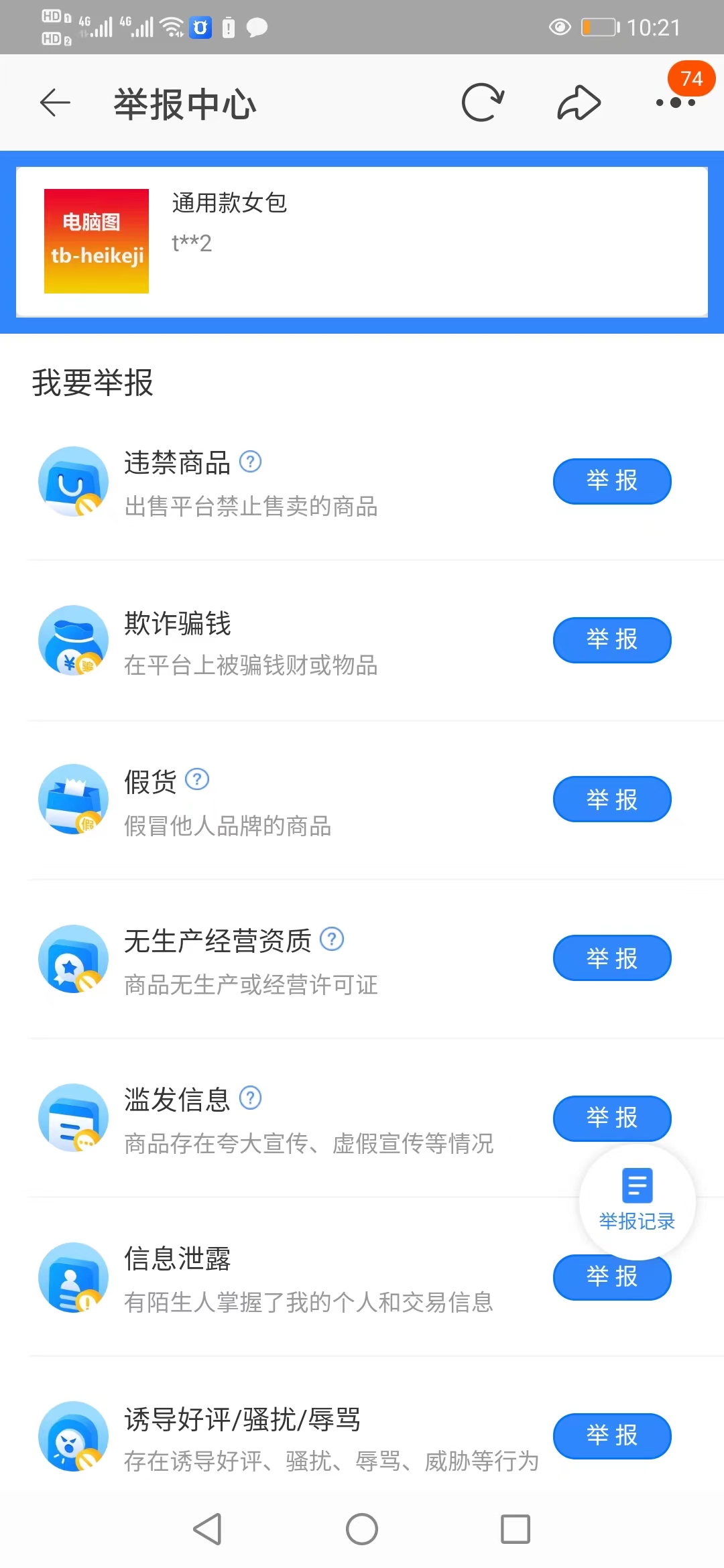Open help tooltip beside 假货

pyautogui.click(x=197, y=779)
